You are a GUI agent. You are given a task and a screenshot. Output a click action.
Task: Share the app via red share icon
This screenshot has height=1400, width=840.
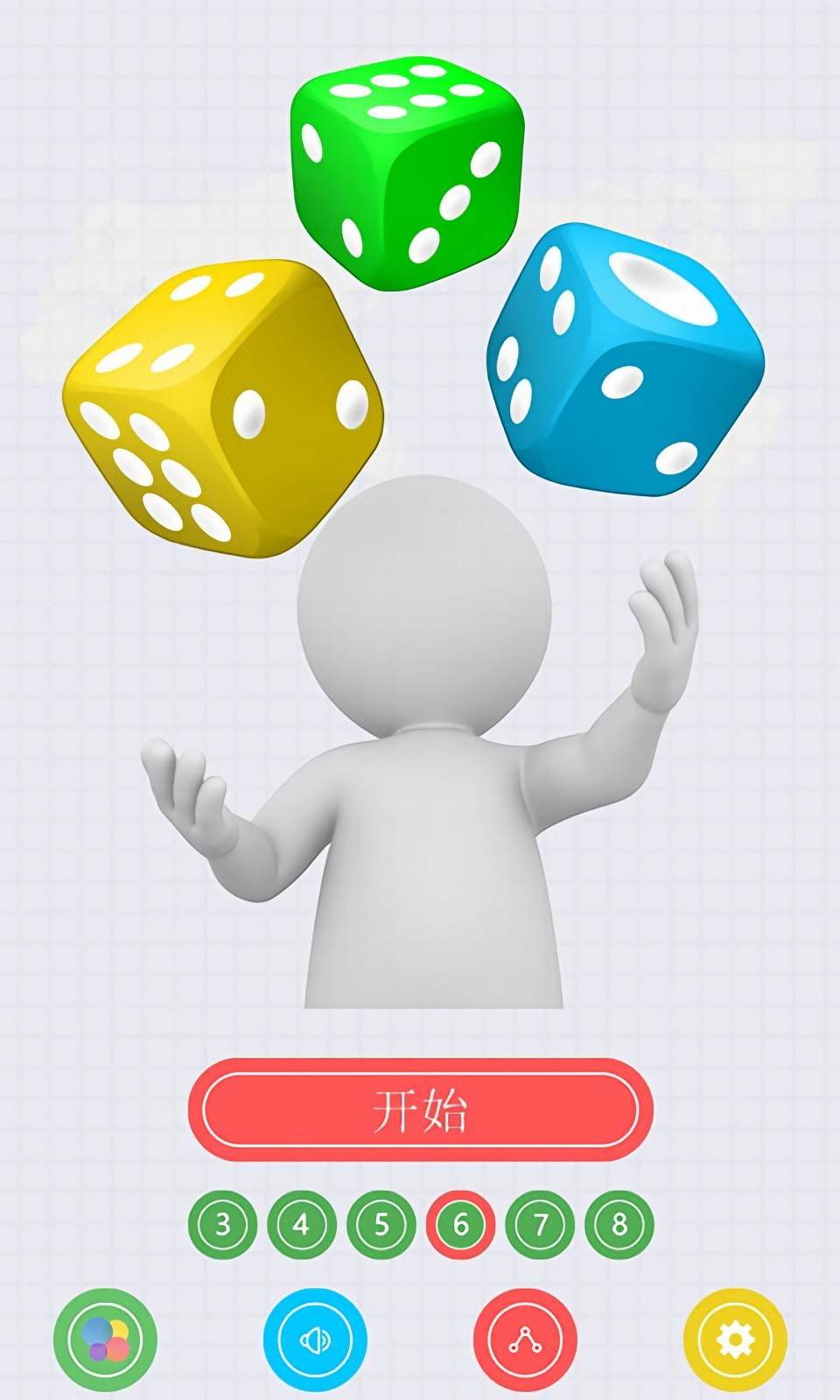coord(525,1340)
